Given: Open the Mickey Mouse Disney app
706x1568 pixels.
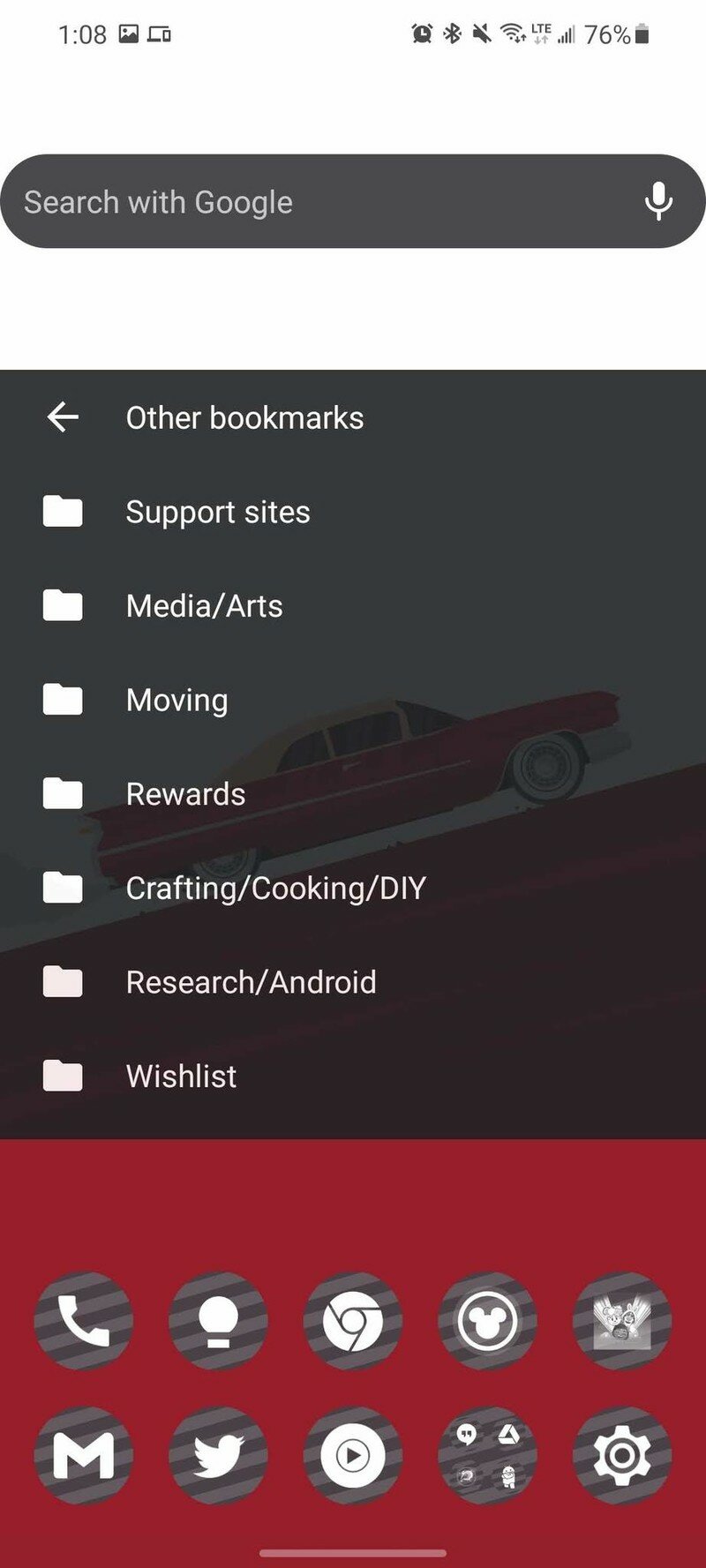Looking at the screenshot, I should 487,1321.
